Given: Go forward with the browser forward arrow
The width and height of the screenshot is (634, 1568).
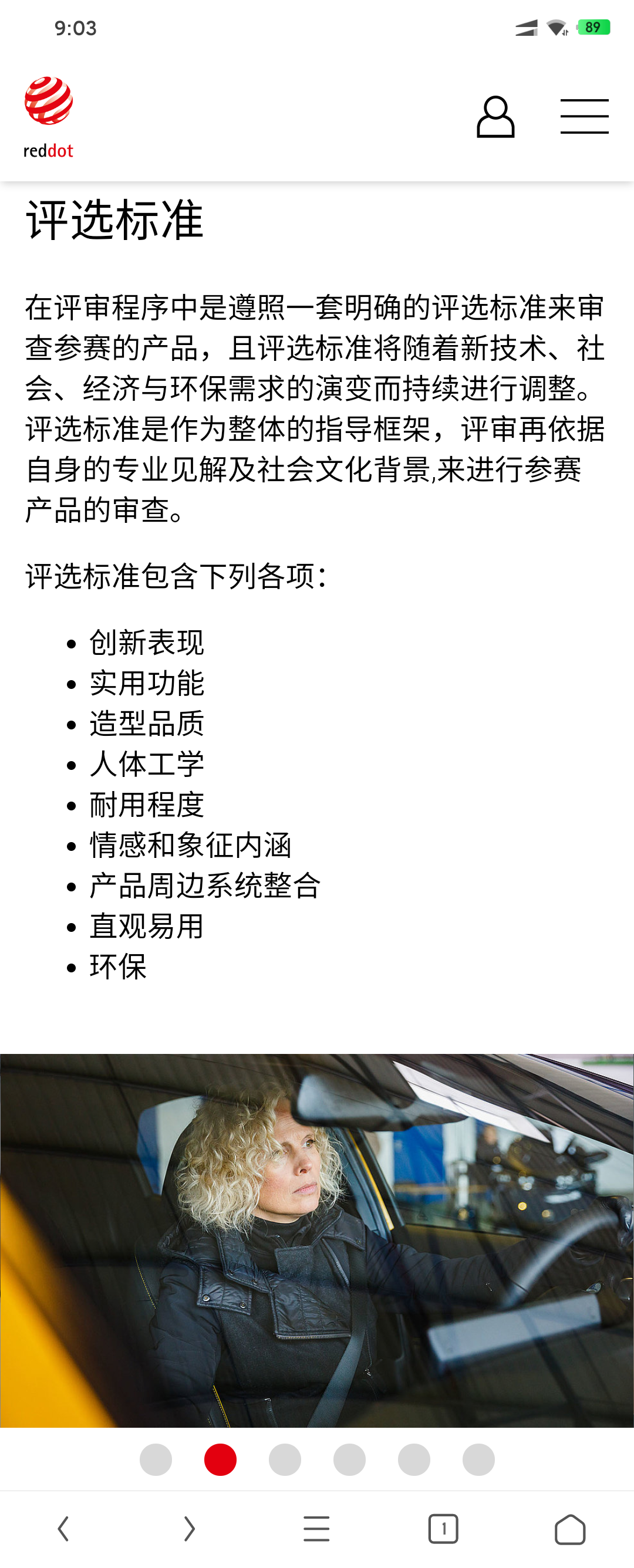Looking at the screenshot, I should [x=190, y=1528].
